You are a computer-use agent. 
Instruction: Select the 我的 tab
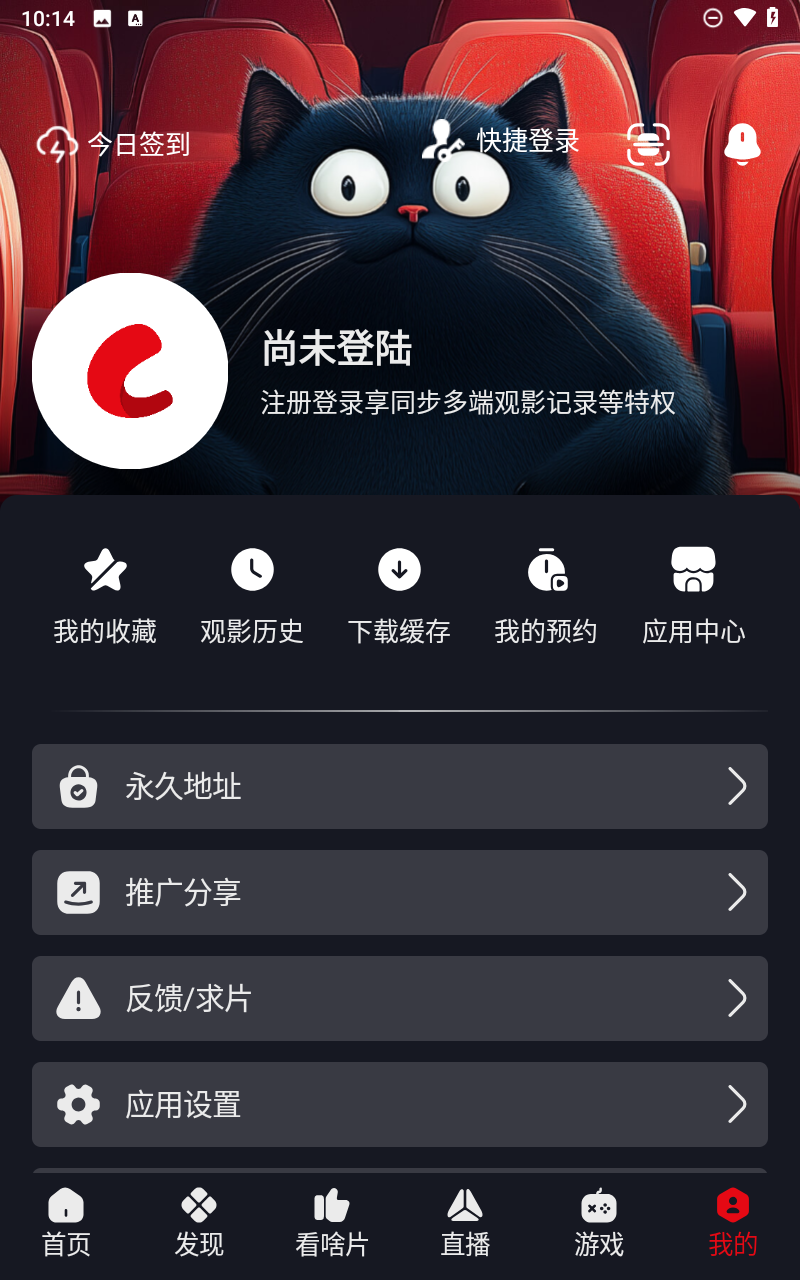(732, 1222)
